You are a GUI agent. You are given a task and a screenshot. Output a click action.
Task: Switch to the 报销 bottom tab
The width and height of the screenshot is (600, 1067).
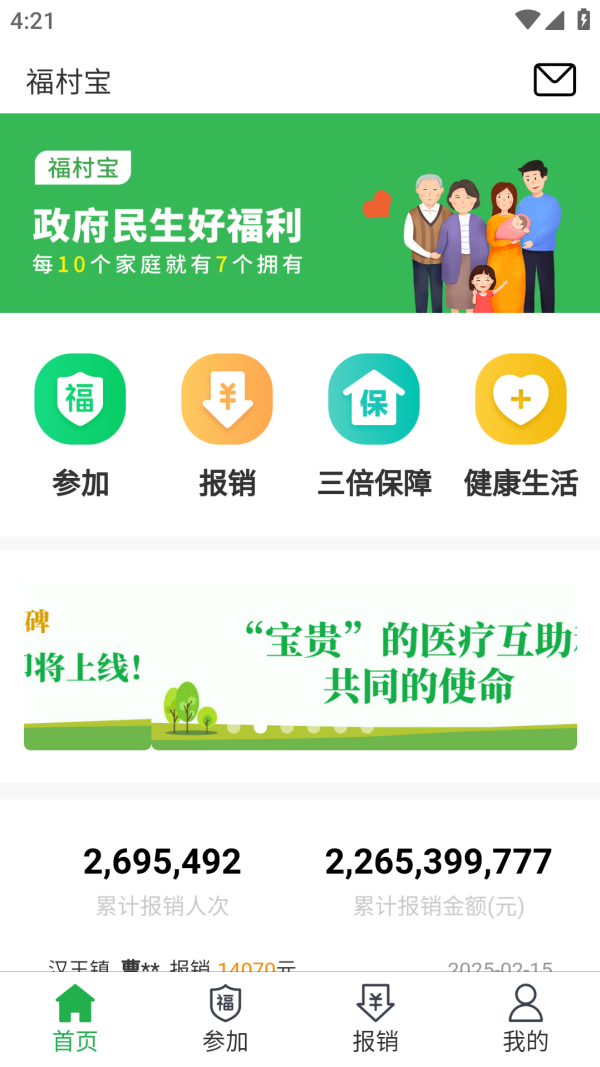click(x=375, y=1018)
